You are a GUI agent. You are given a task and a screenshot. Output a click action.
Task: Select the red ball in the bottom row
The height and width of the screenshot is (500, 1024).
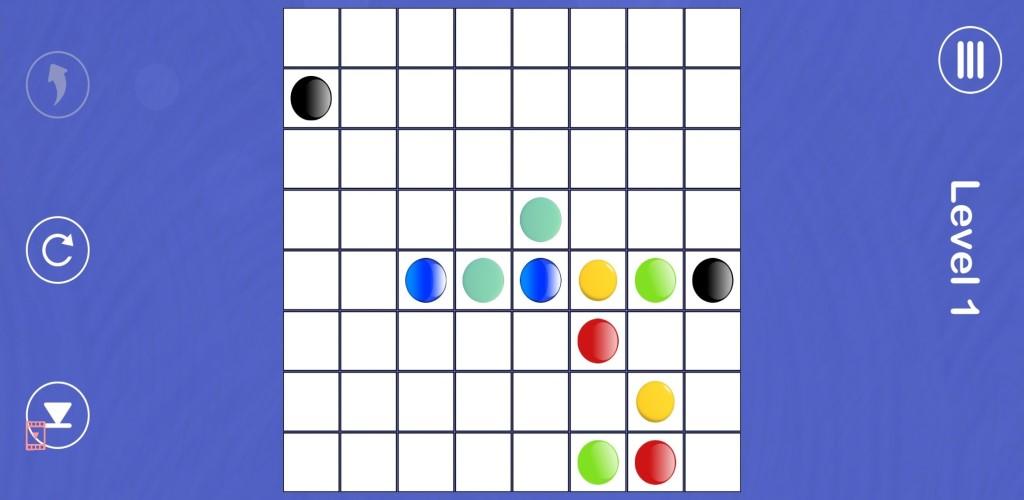[655, 461]
